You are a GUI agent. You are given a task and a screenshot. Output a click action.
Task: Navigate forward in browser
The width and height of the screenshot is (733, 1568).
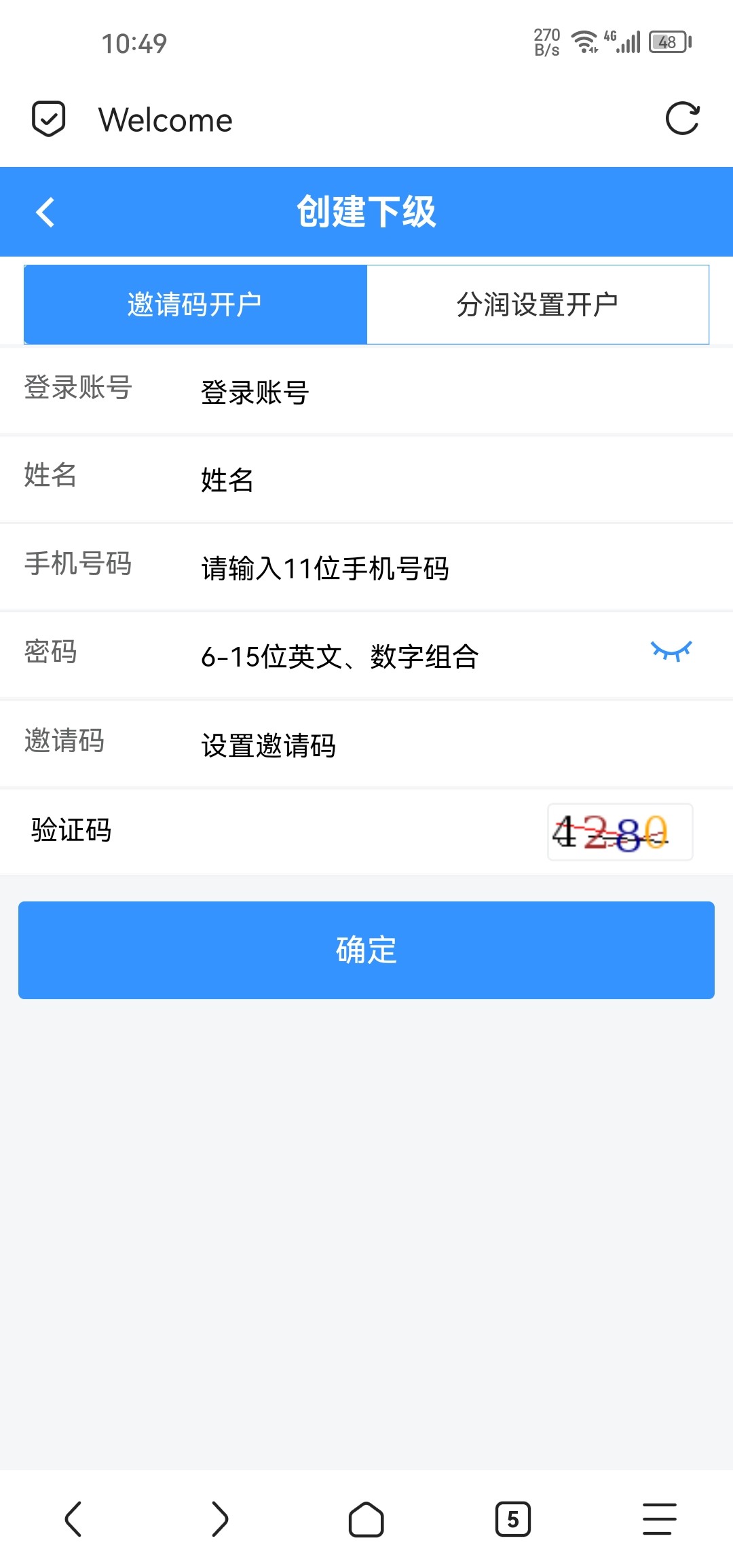[220, 1519]
